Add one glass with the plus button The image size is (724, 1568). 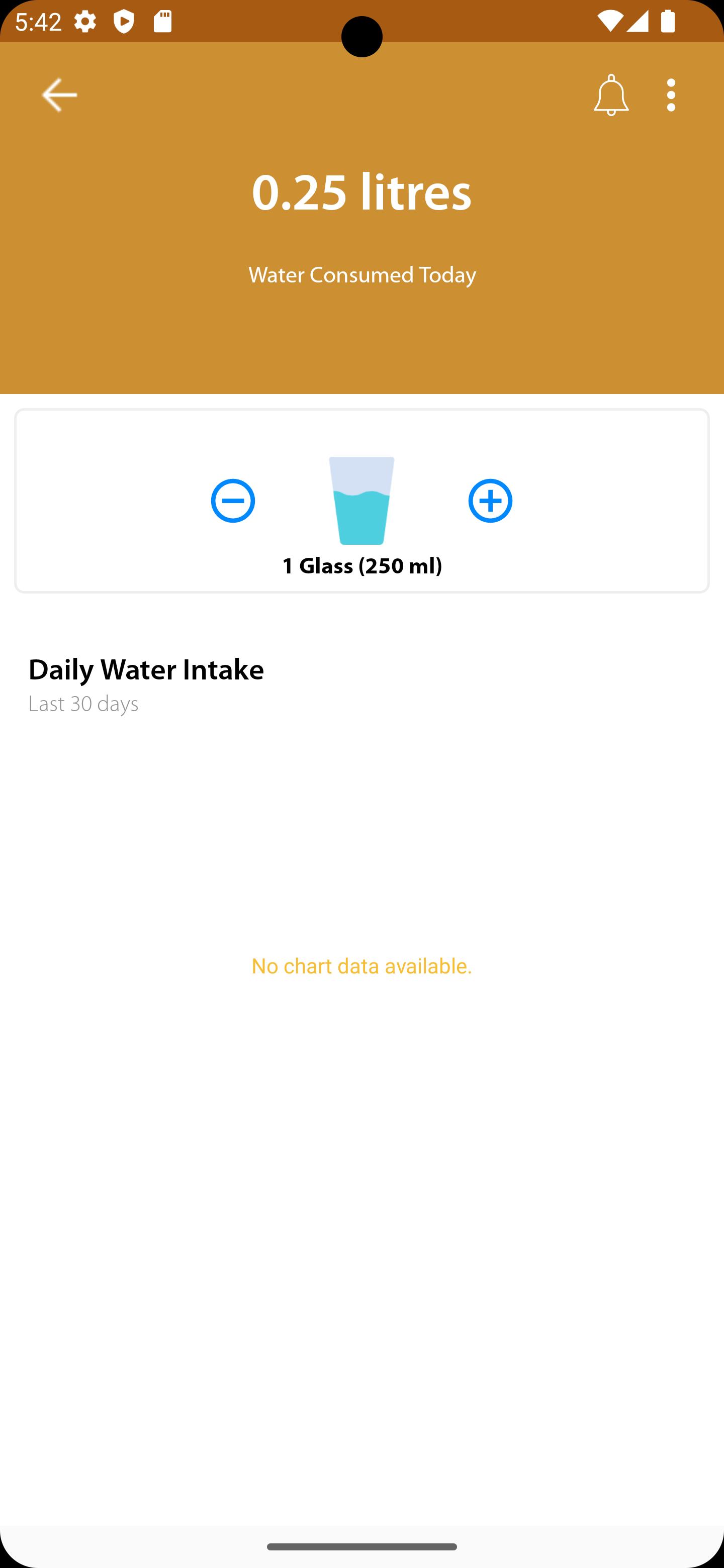[x=490, y=501]
